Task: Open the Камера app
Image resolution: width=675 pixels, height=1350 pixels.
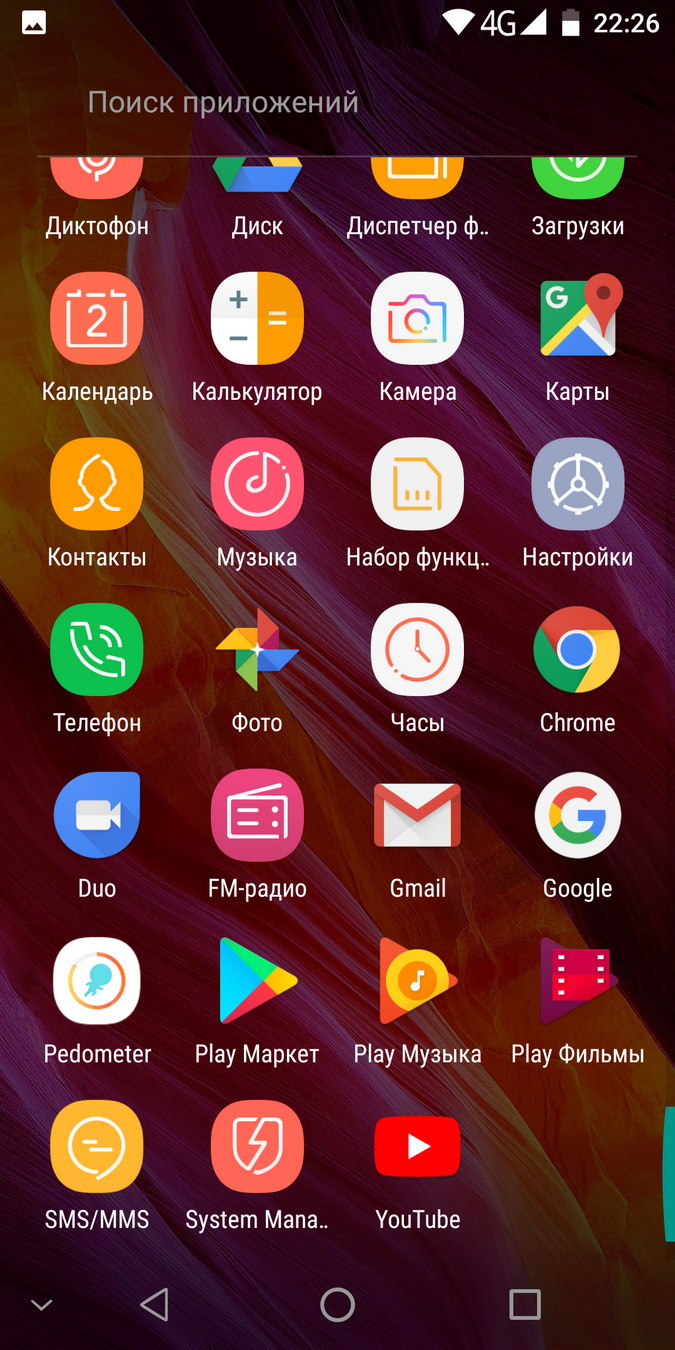Action: tap(417, 319)
